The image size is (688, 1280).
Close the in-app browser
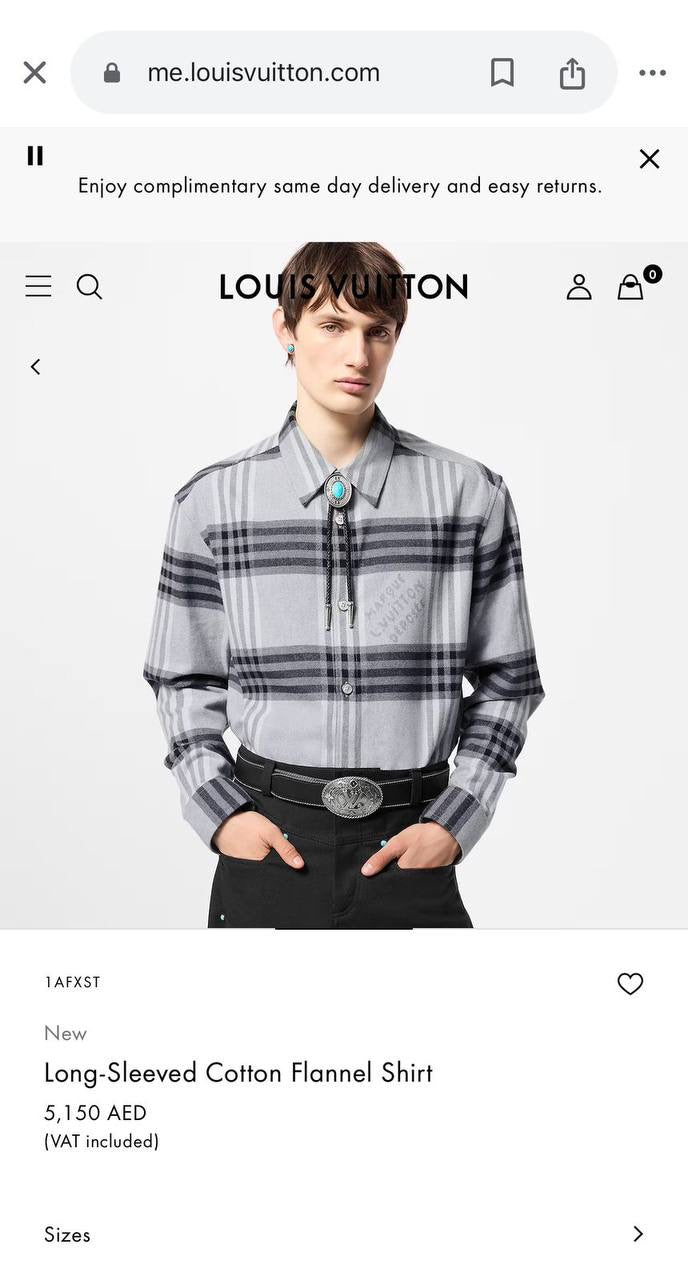[35, 72]
